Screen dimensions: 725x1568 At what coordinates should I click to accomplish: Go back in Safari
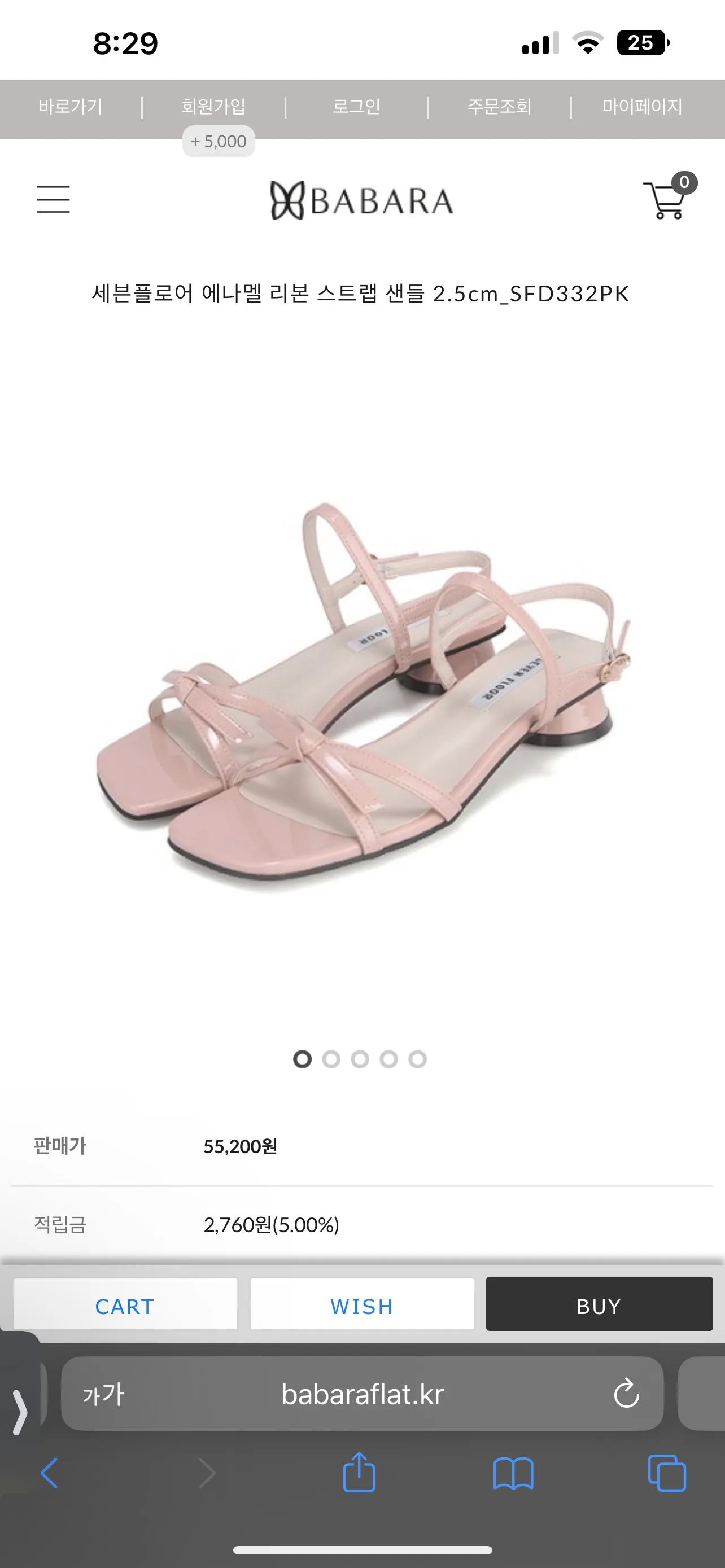(49, 1474)
